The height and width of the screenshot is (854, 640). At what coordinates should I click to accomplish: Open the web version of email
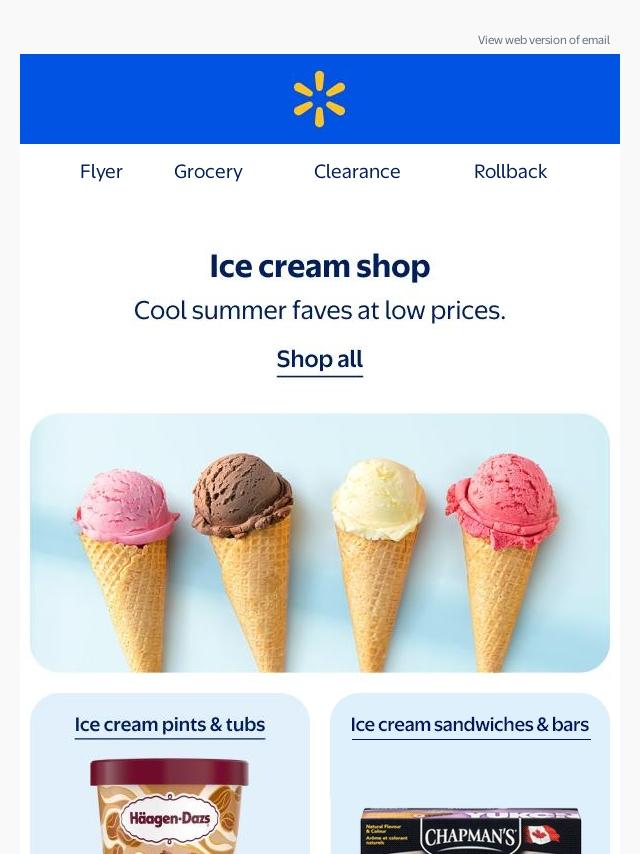coord(543,40)
